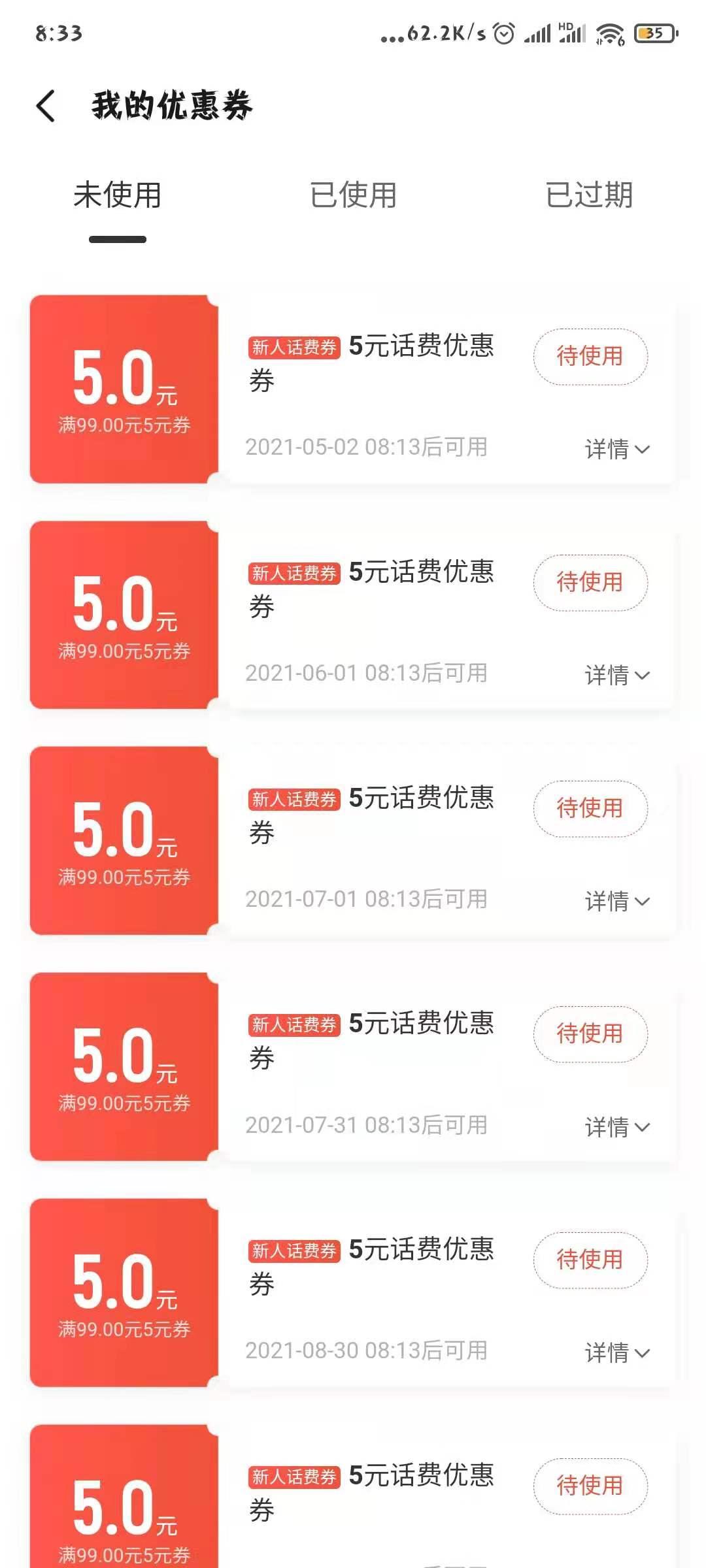Expand 详情 for the 2021-05-02 coupon
The height and width of the screenshot is (1568, 706).
click(617, 449)
